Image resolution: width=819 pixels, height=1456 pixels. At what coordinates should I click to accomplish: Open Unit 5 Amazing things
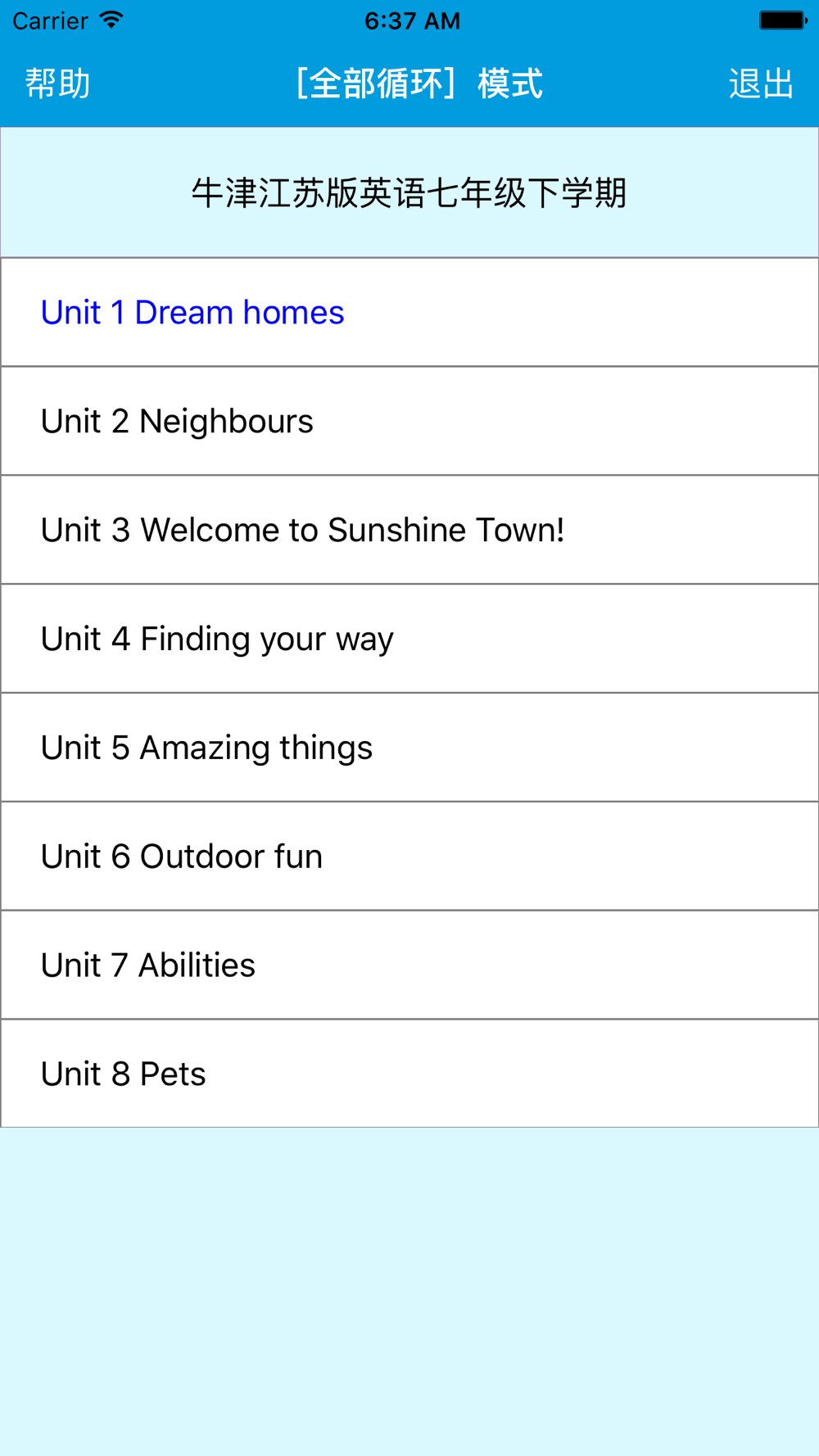409,748
